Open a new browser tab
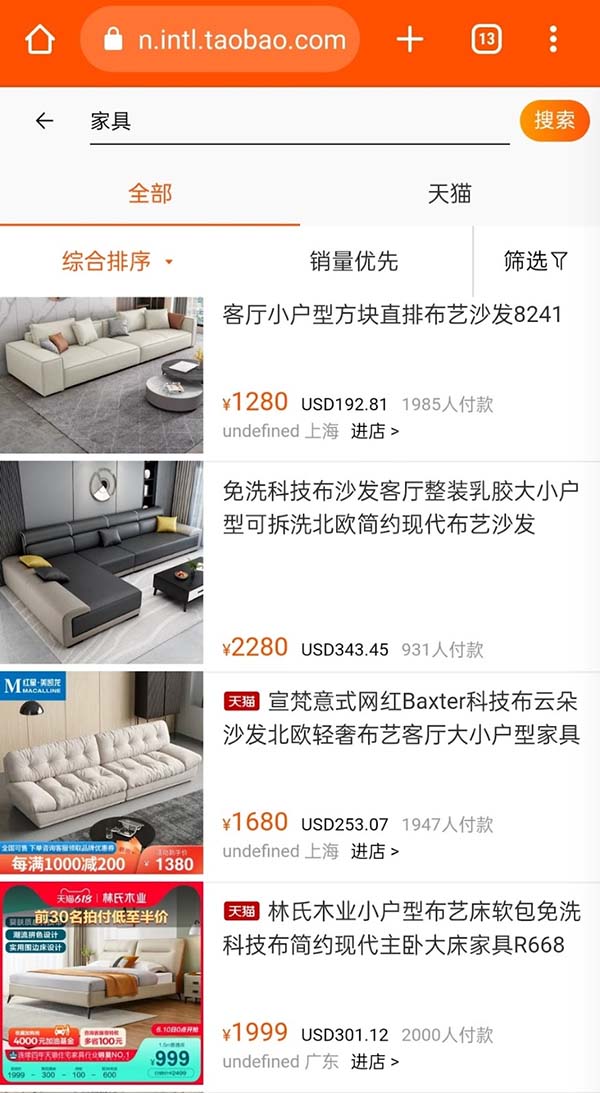 pyautogui.click(x=410, y=40)
